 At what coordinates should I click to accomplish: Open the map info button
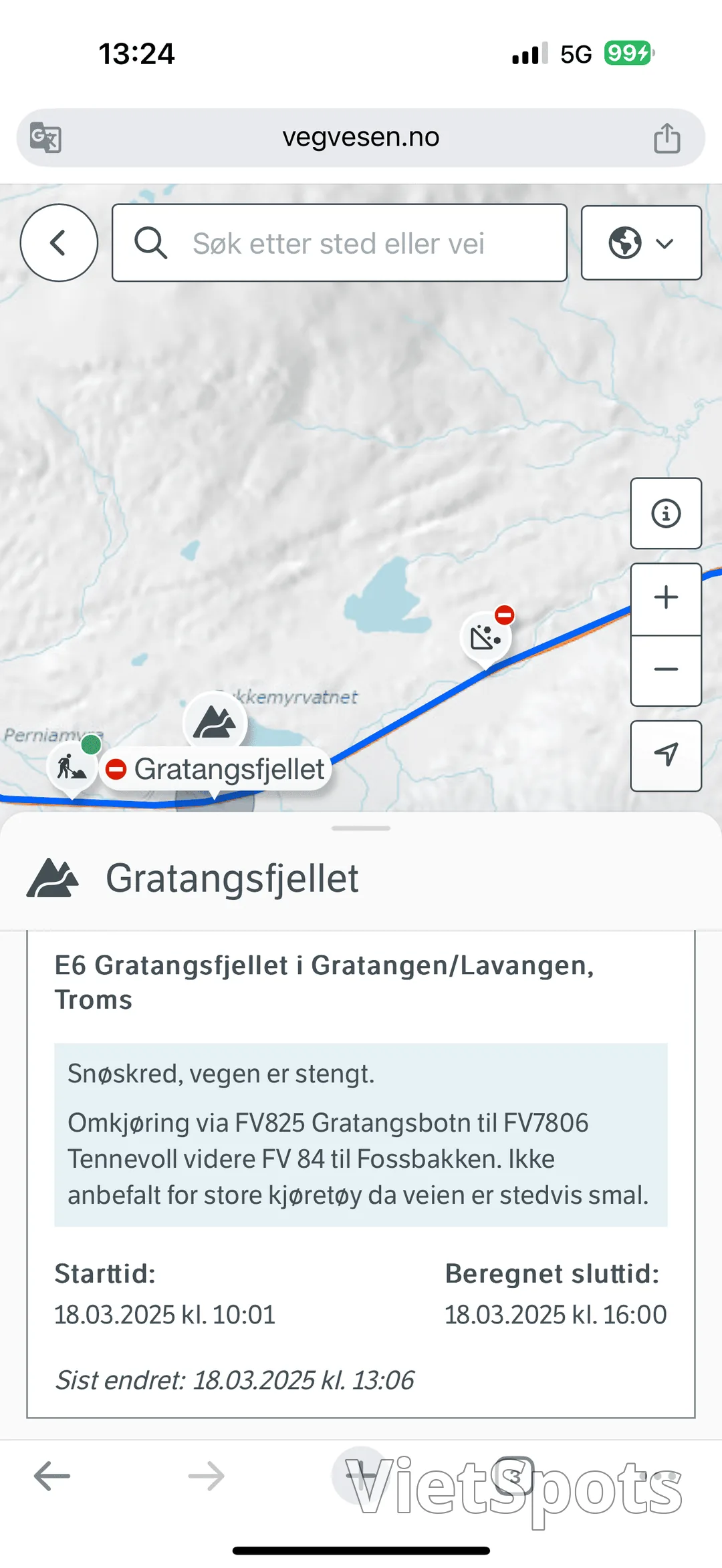[x=666, y=513]
